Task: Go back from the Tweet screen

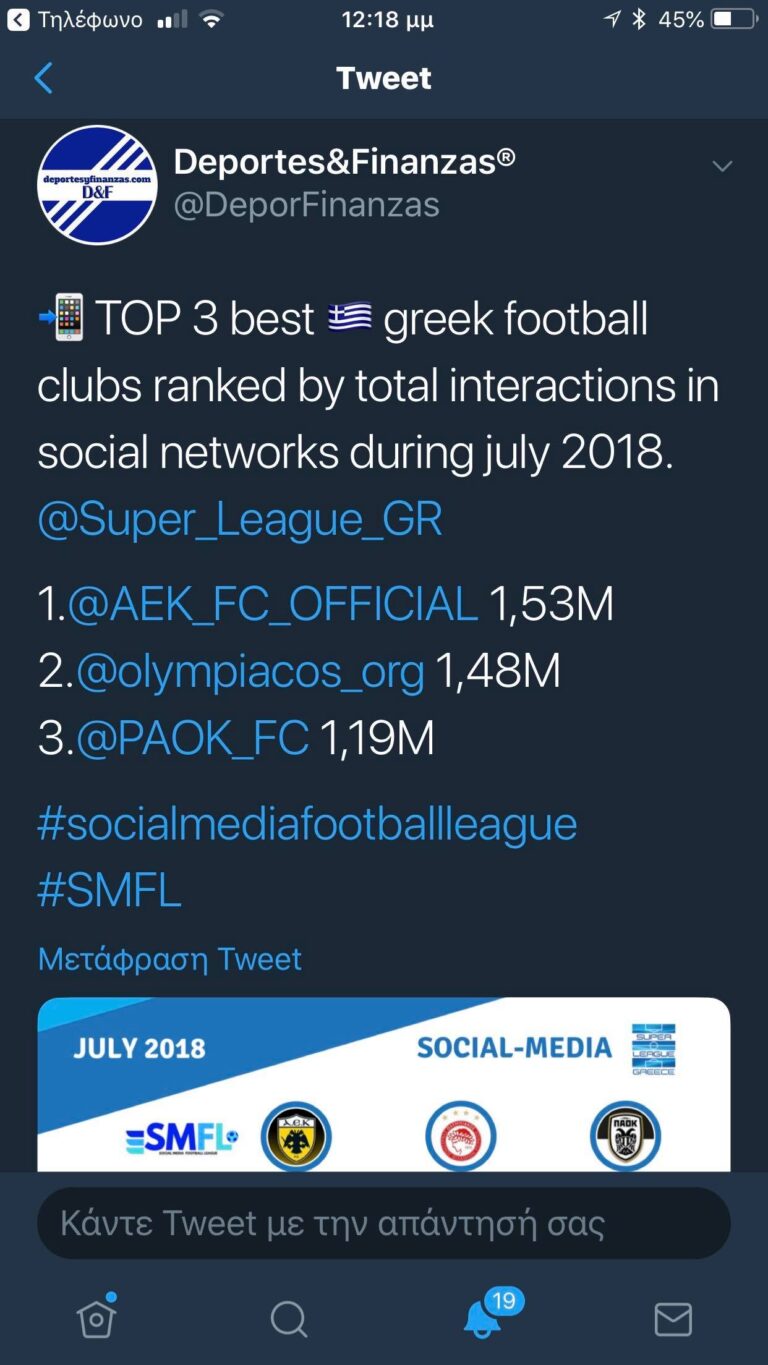Action: tap(43, 78)
